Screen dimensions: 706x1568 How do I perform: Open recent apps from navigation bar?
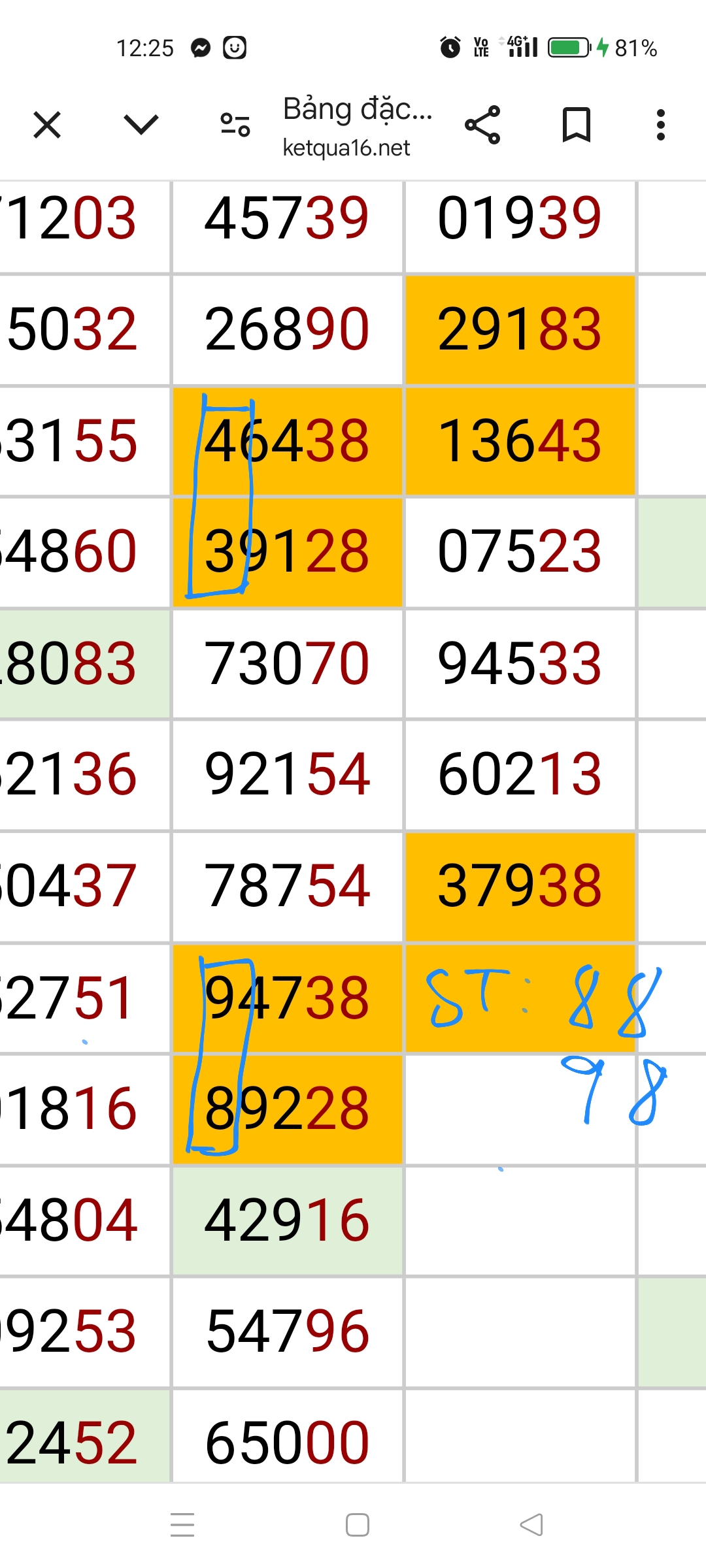click(182, 1525)
